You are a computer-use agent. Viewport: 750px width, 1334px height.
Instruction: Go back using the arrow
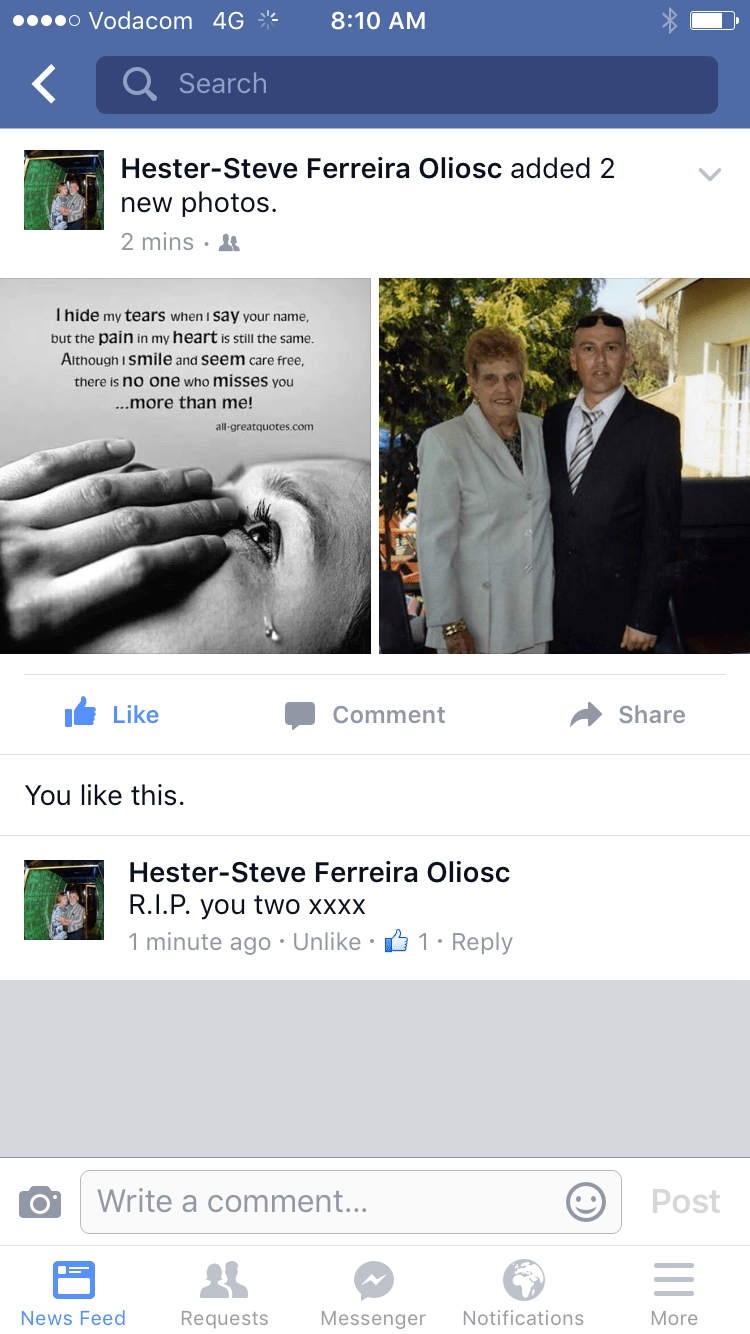coord(44,85)
